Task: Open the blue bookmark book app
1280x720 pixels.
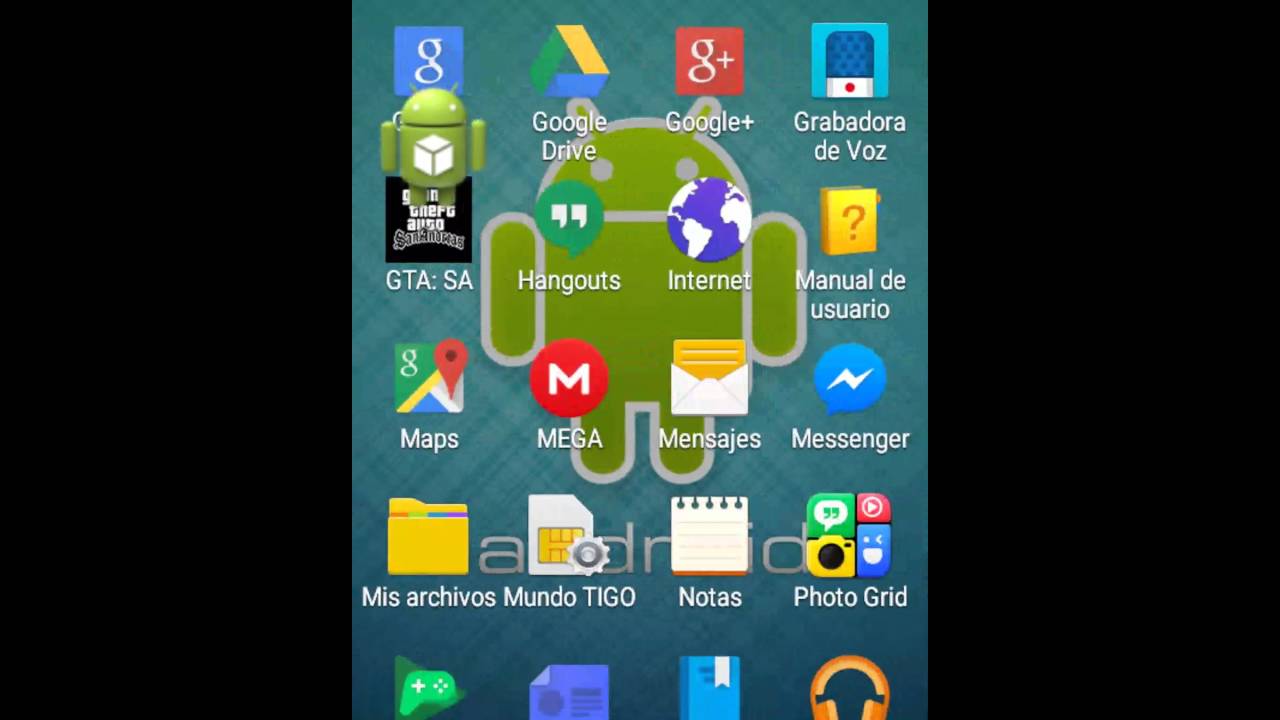Action: click(709, 688)
